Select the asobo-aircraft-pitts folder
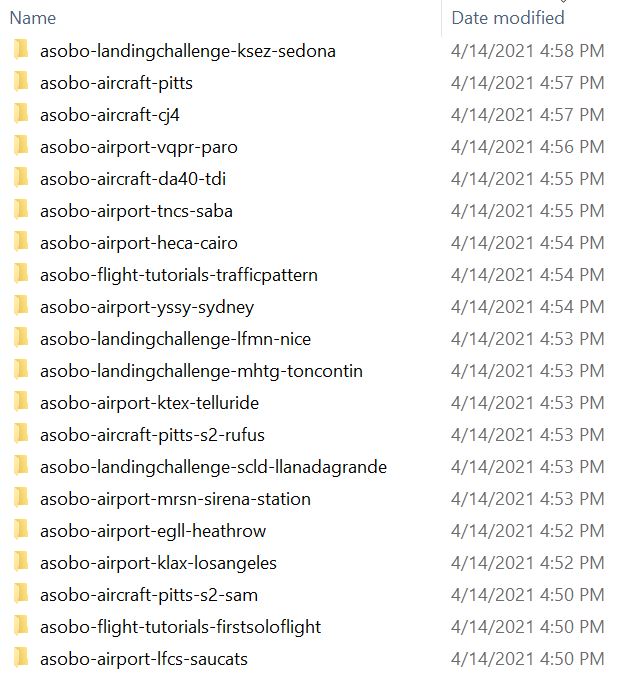 pyautogui.click(x=124, y=83)
